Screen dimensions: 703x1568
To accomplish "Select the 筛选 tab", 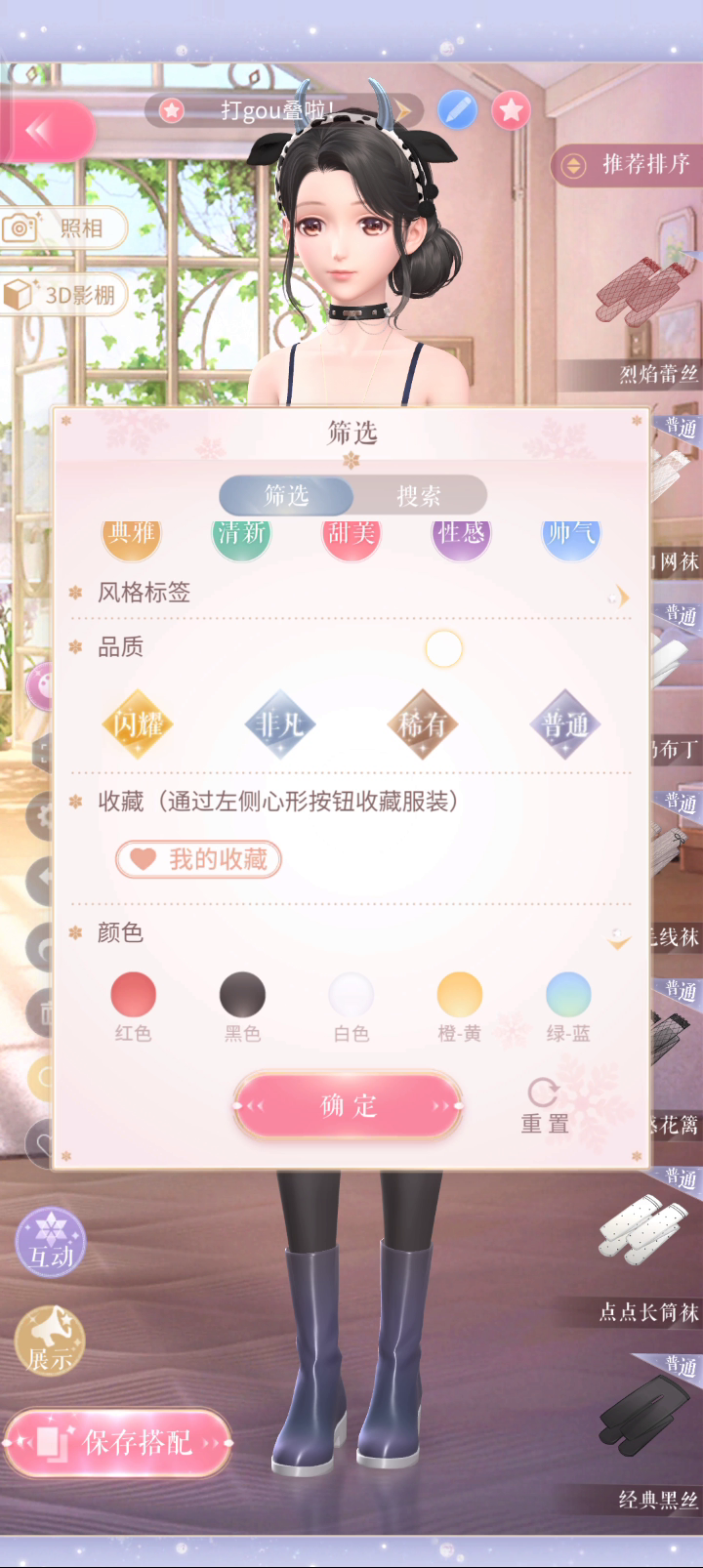I will 286,495.
